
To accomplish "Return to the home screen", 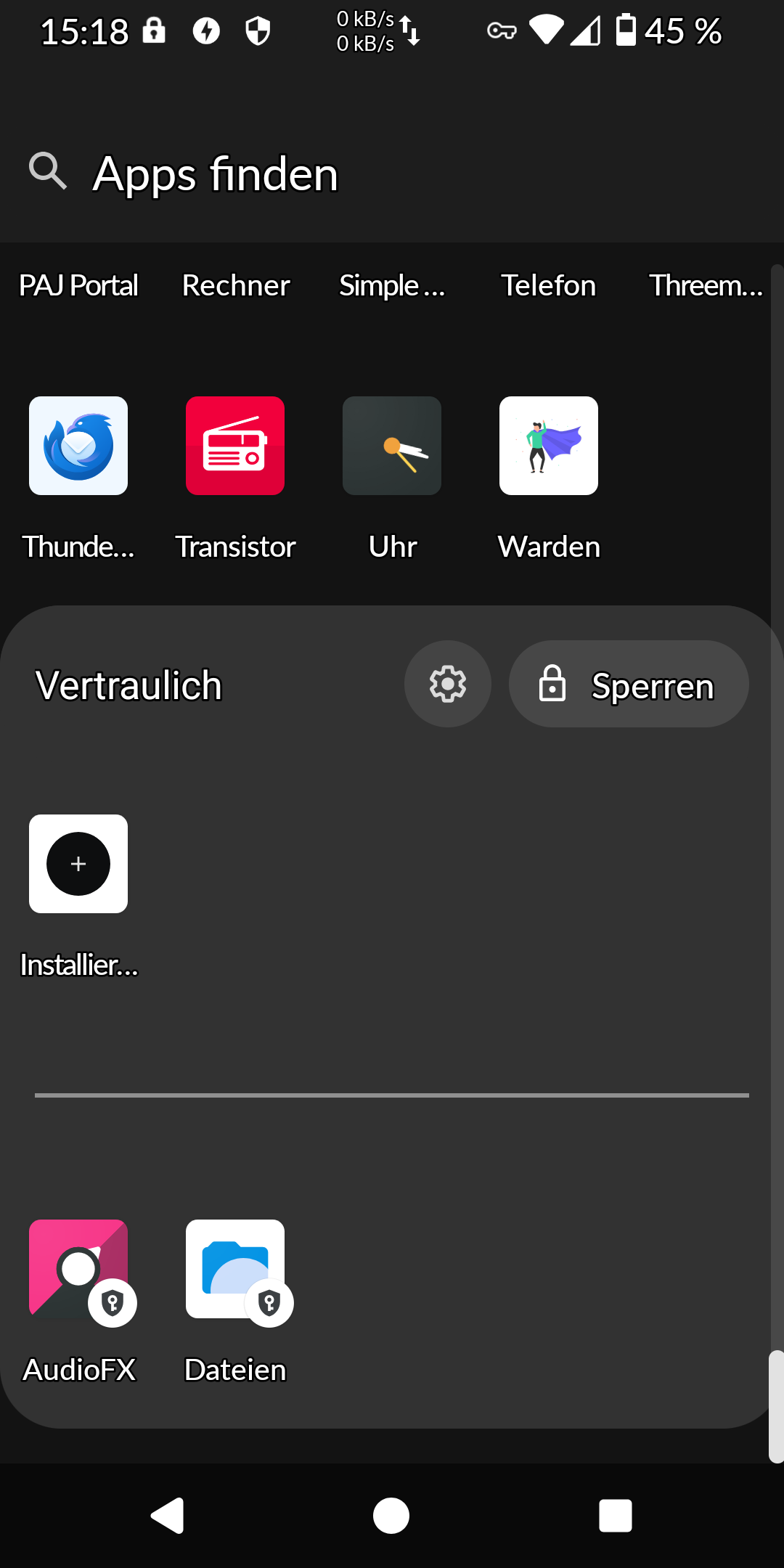I will pyautogui.click(x=391, y=1516).
